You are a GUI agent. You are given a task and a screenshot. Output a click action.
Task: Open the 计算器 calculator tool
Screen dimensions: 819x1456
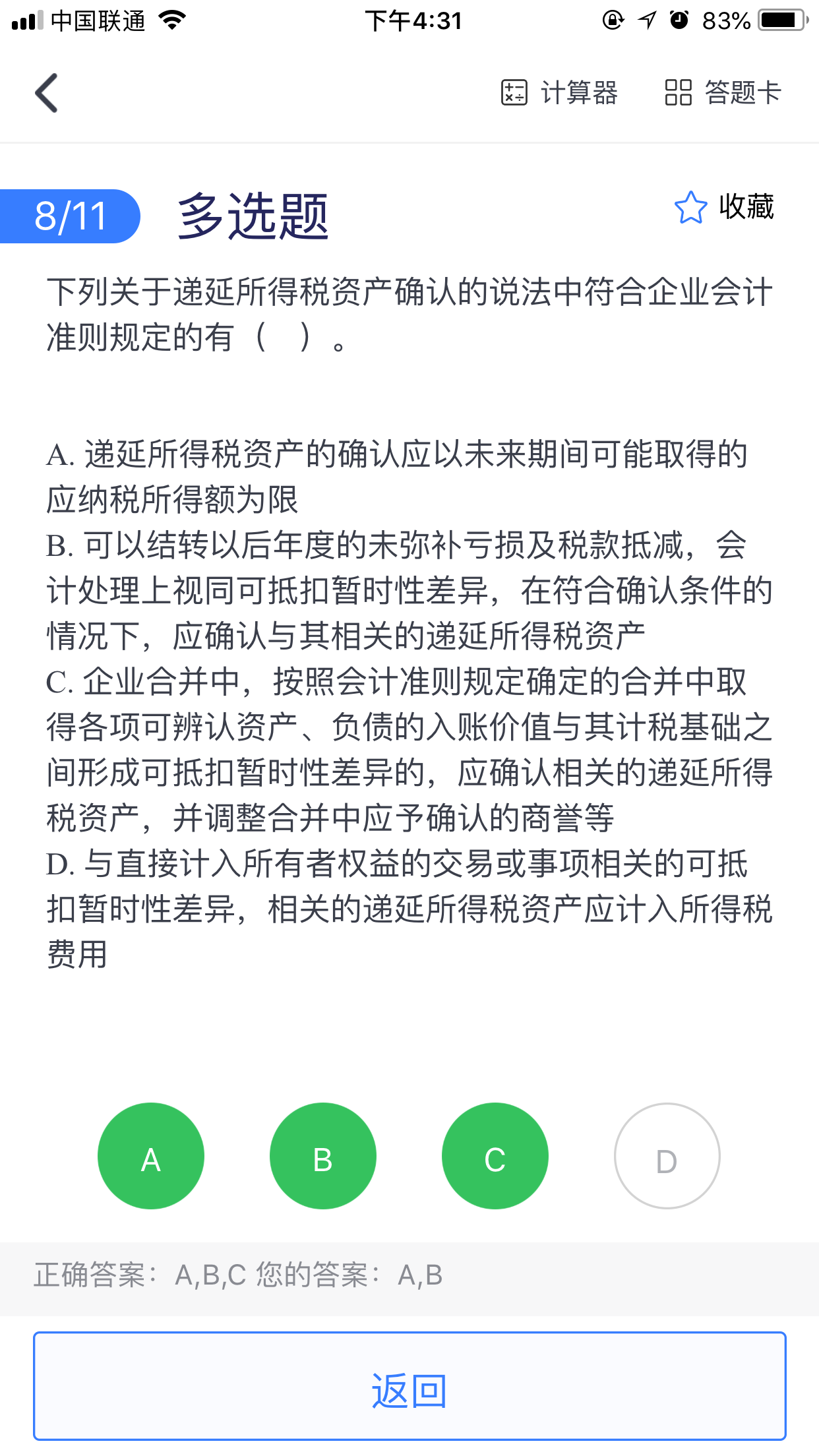coord(559,93)
